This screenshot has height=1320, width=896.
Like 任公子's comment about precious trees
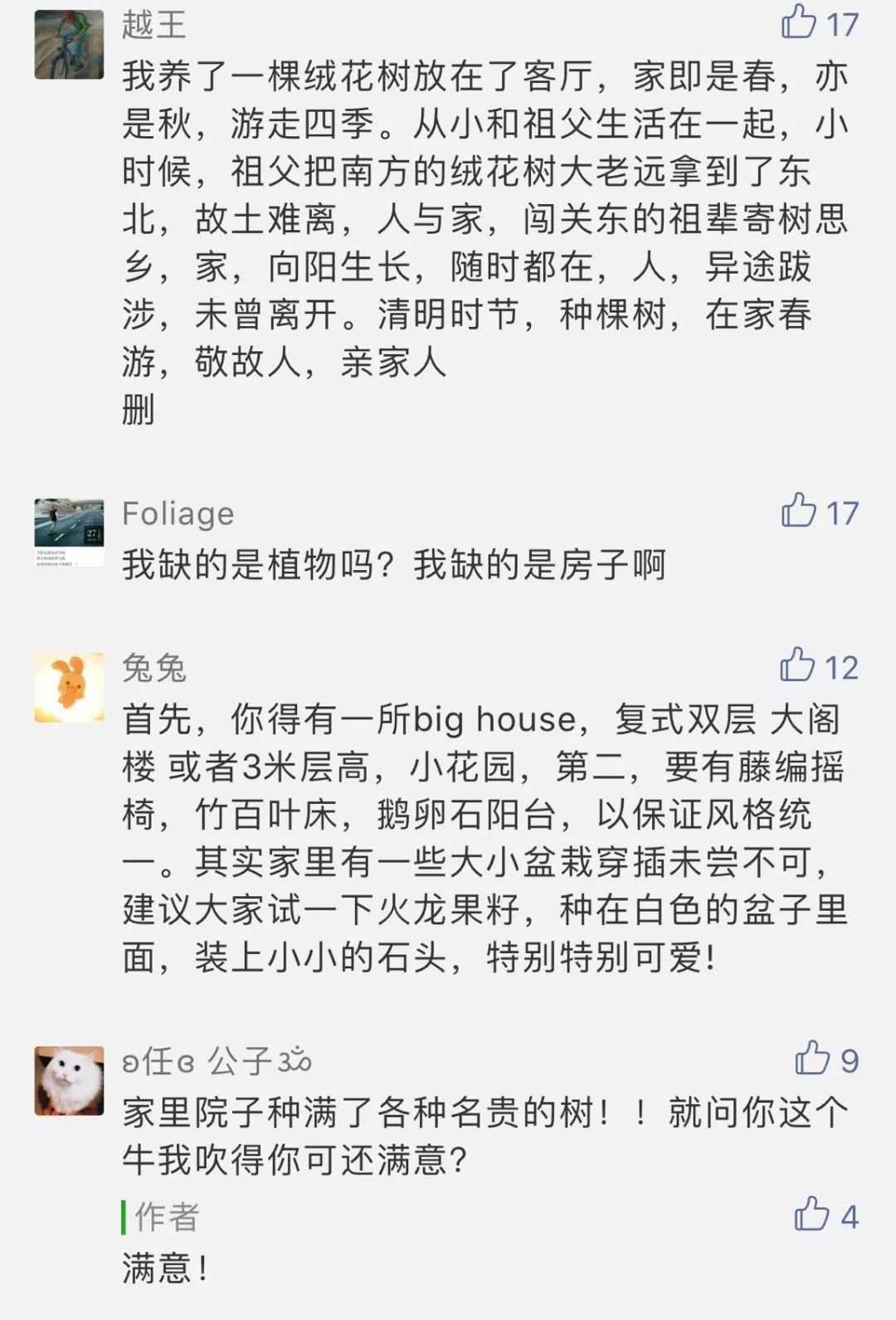(812, 1059)
